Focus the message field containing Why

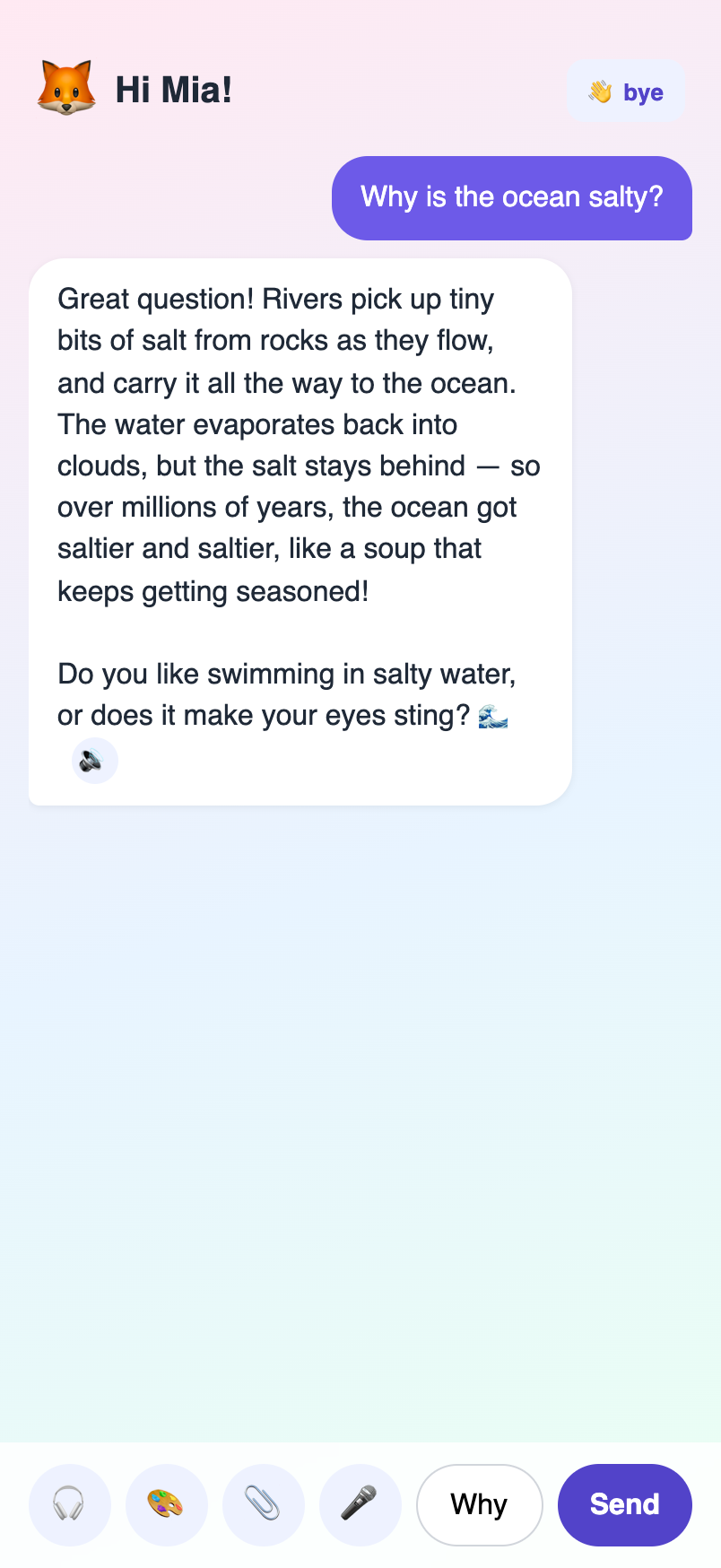pos(480,1504)
